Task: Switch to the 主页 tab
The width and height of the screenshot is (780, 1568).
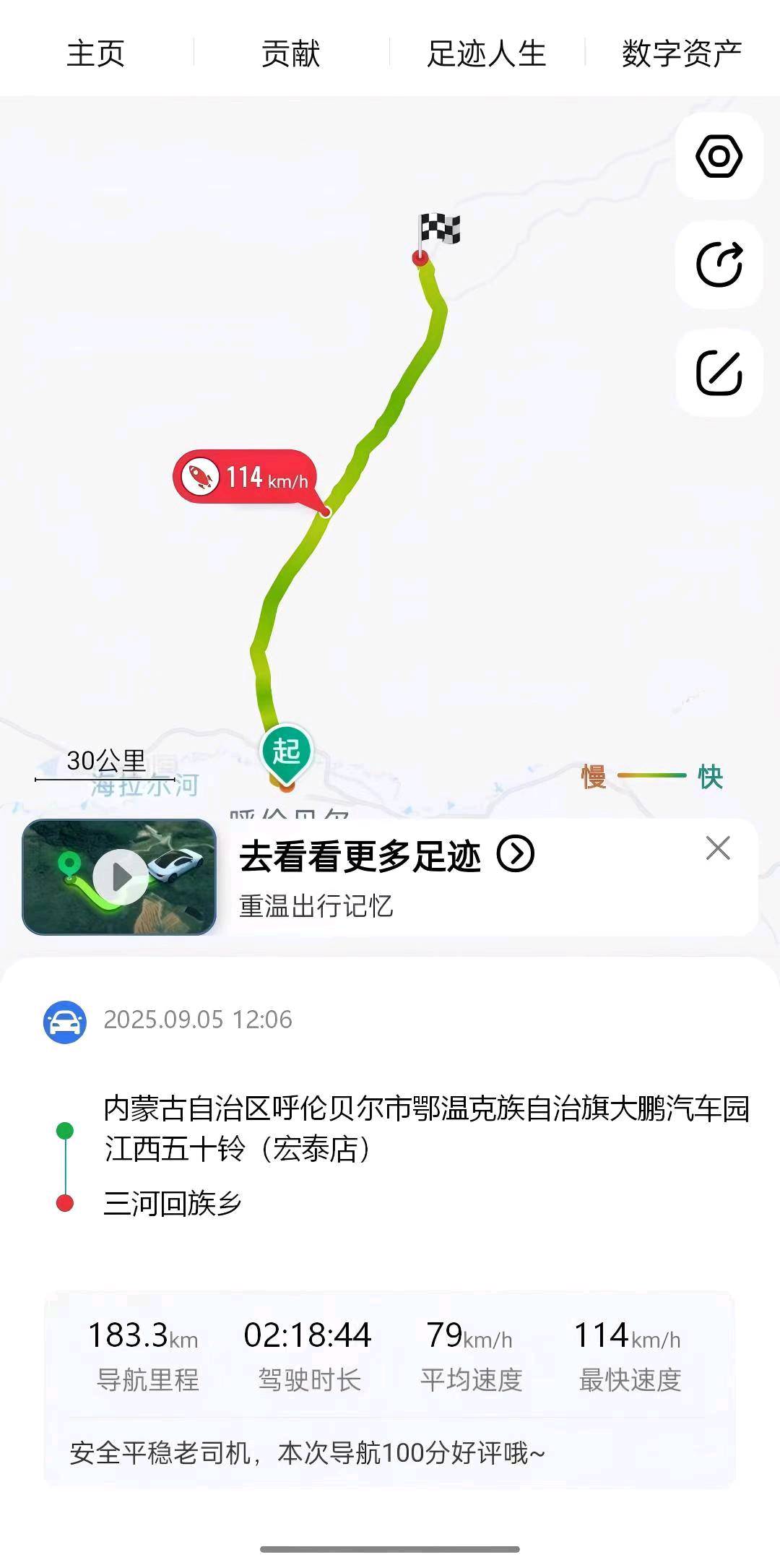Action: [x=96, y=53]
